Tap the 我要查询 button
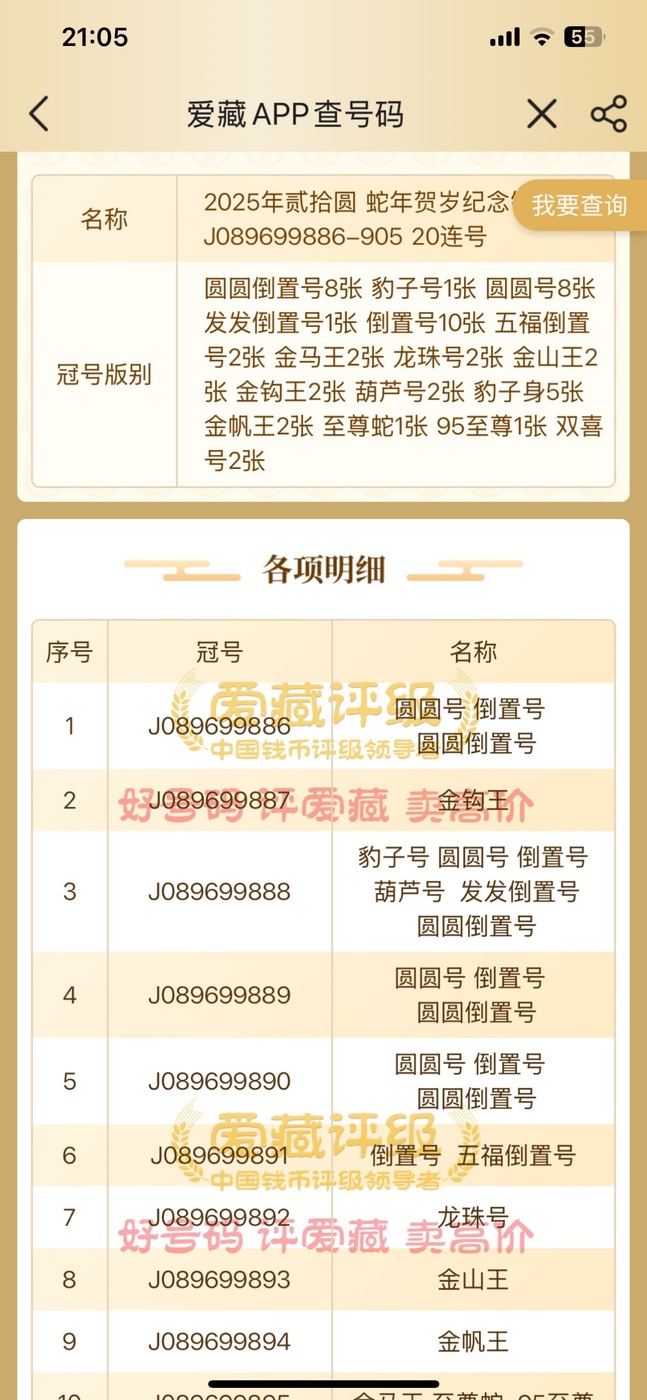 (579, 206)
